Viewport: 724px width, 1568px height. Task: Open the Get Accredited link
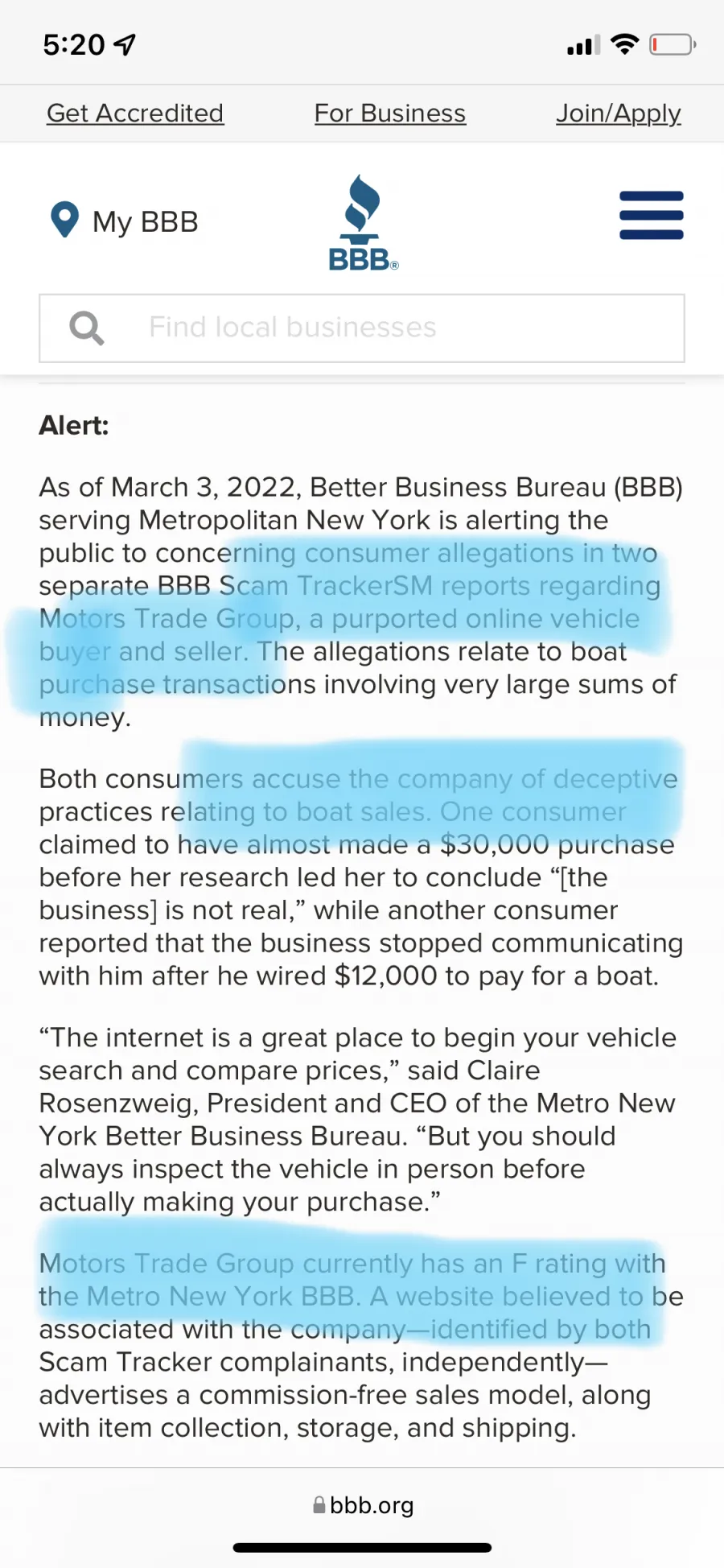pyautogui.click(x=135, y=113)
